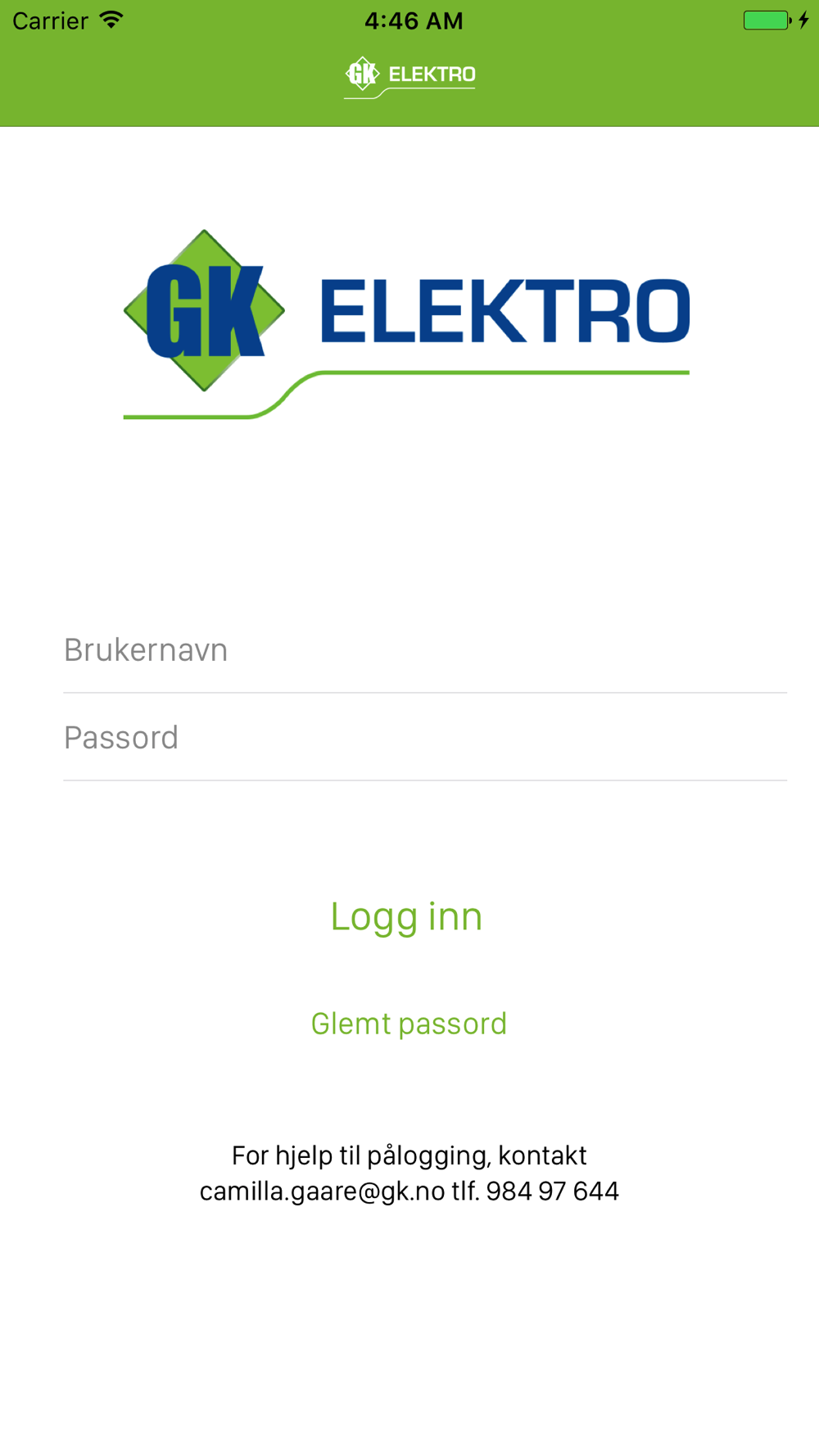
Task: Tap the Brukernavn username field
Action: coord(425,650)
